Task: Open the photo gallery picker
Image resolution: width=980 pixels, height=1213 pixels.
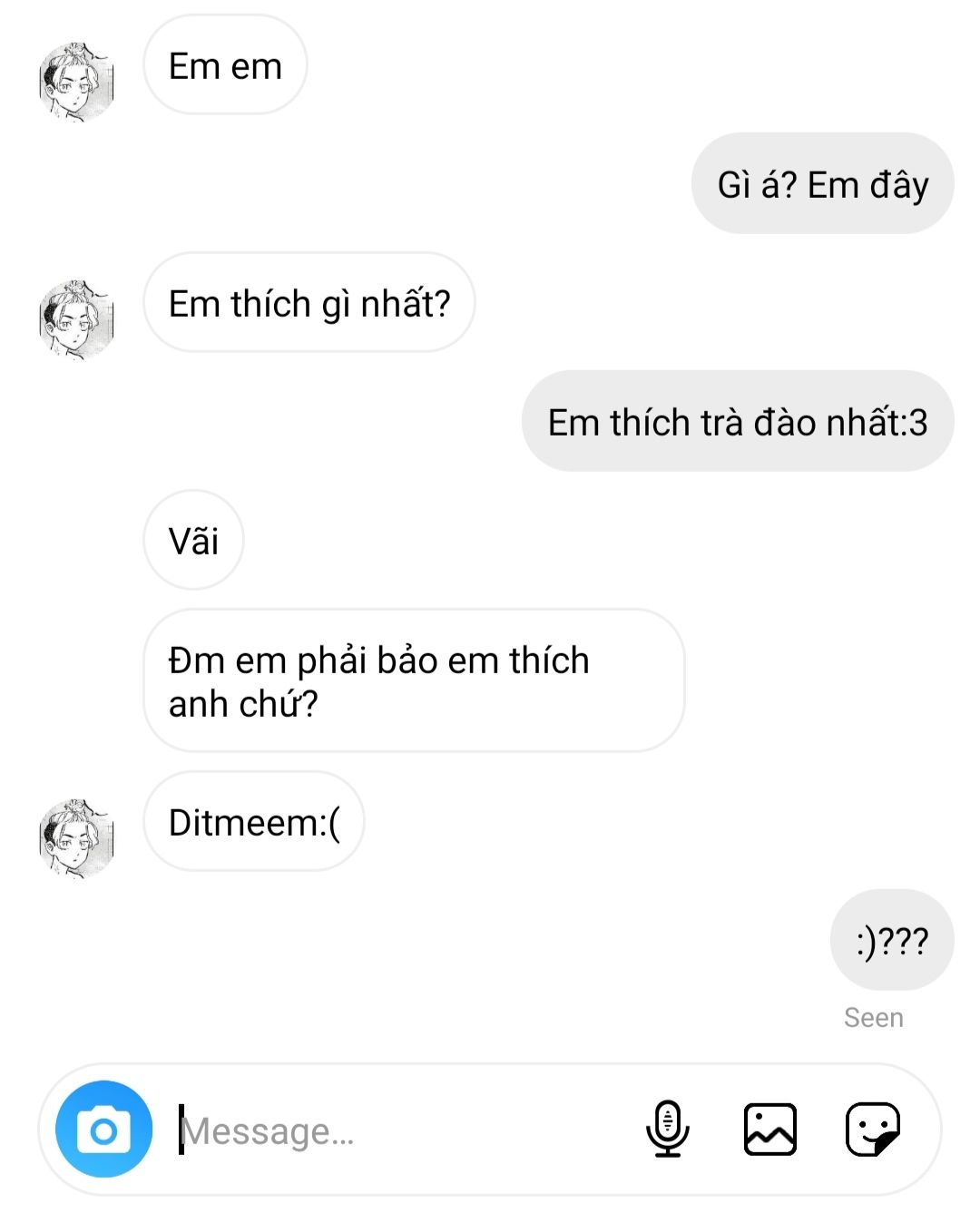Action: (x=769, y=1130)
